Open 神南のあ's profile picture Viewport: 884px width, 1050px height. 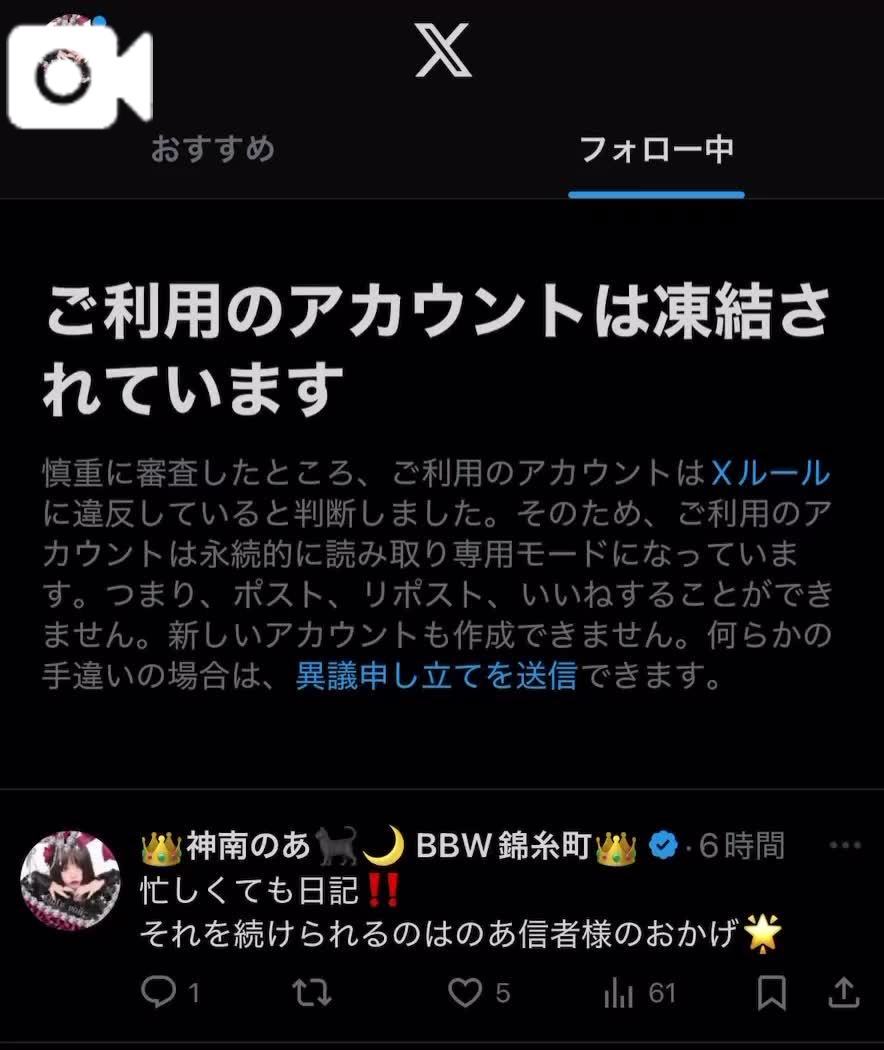70,879
